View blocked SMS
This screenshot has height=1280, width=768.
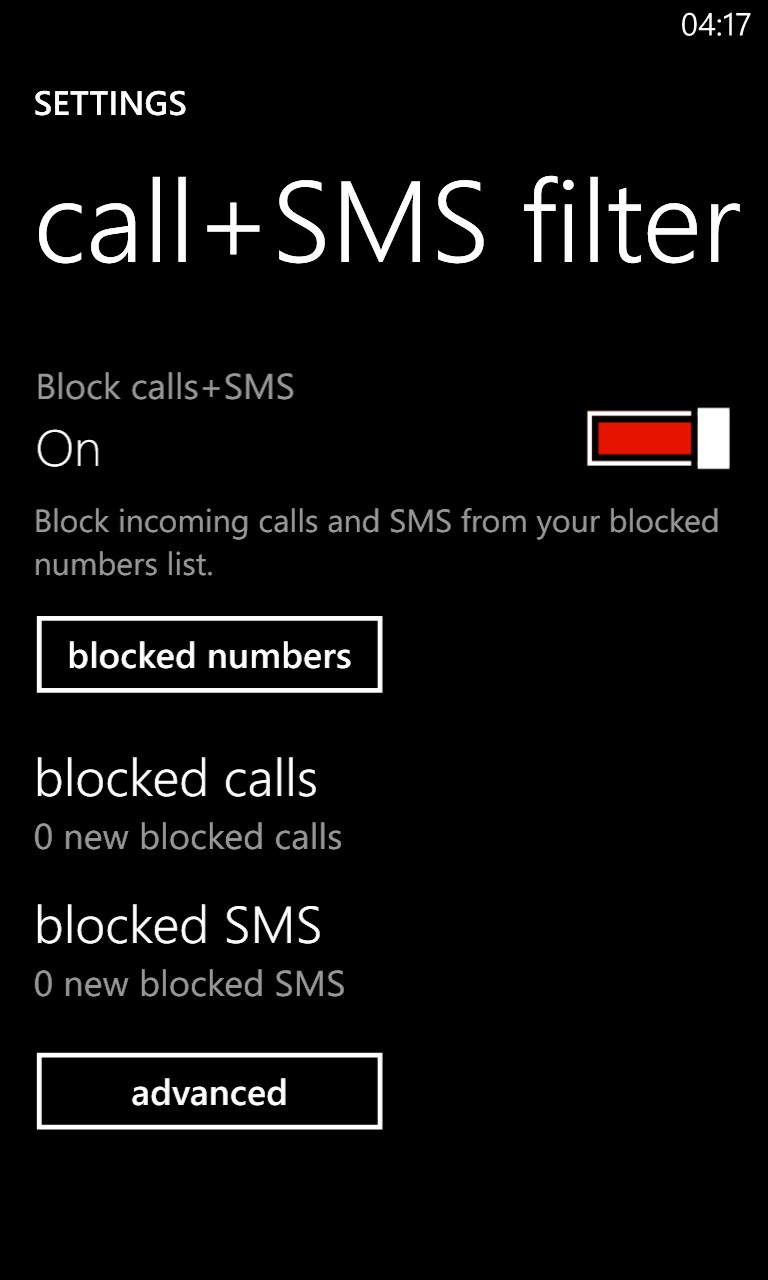click(x=189, y=952)
